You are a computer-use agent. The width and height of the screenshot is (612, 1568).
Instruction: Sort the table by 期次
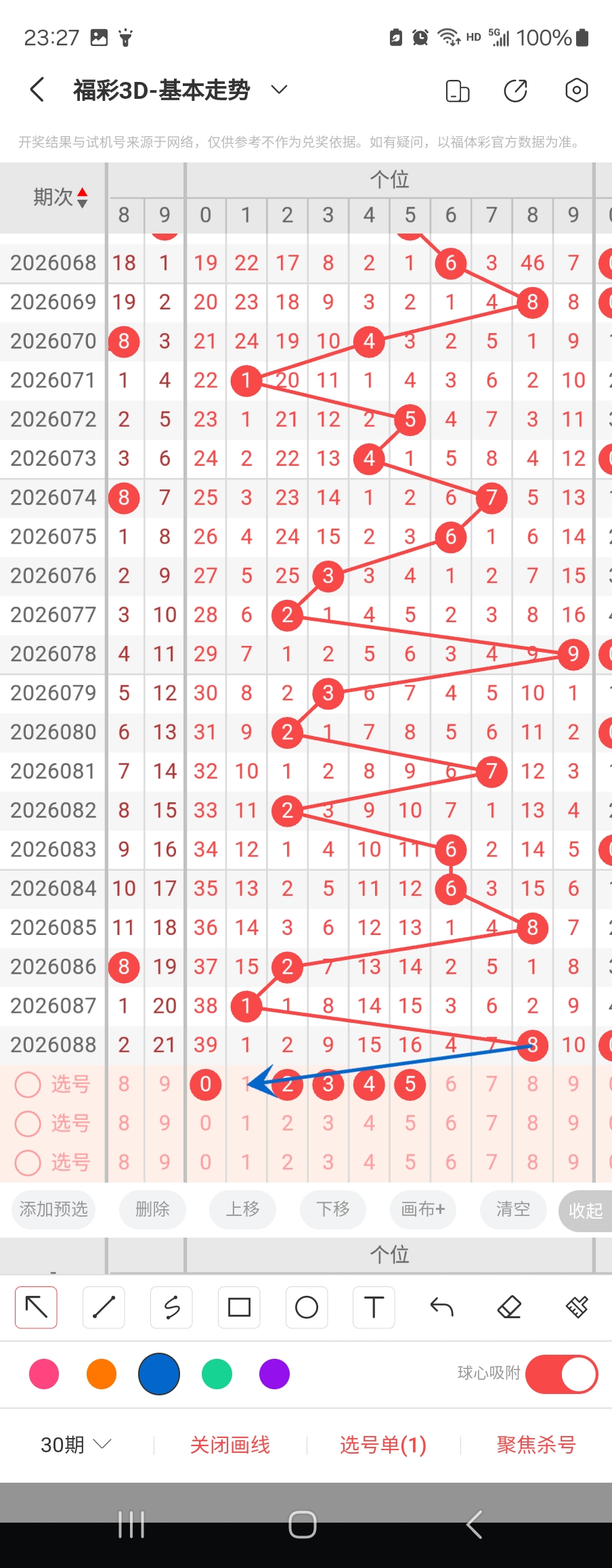61,197
